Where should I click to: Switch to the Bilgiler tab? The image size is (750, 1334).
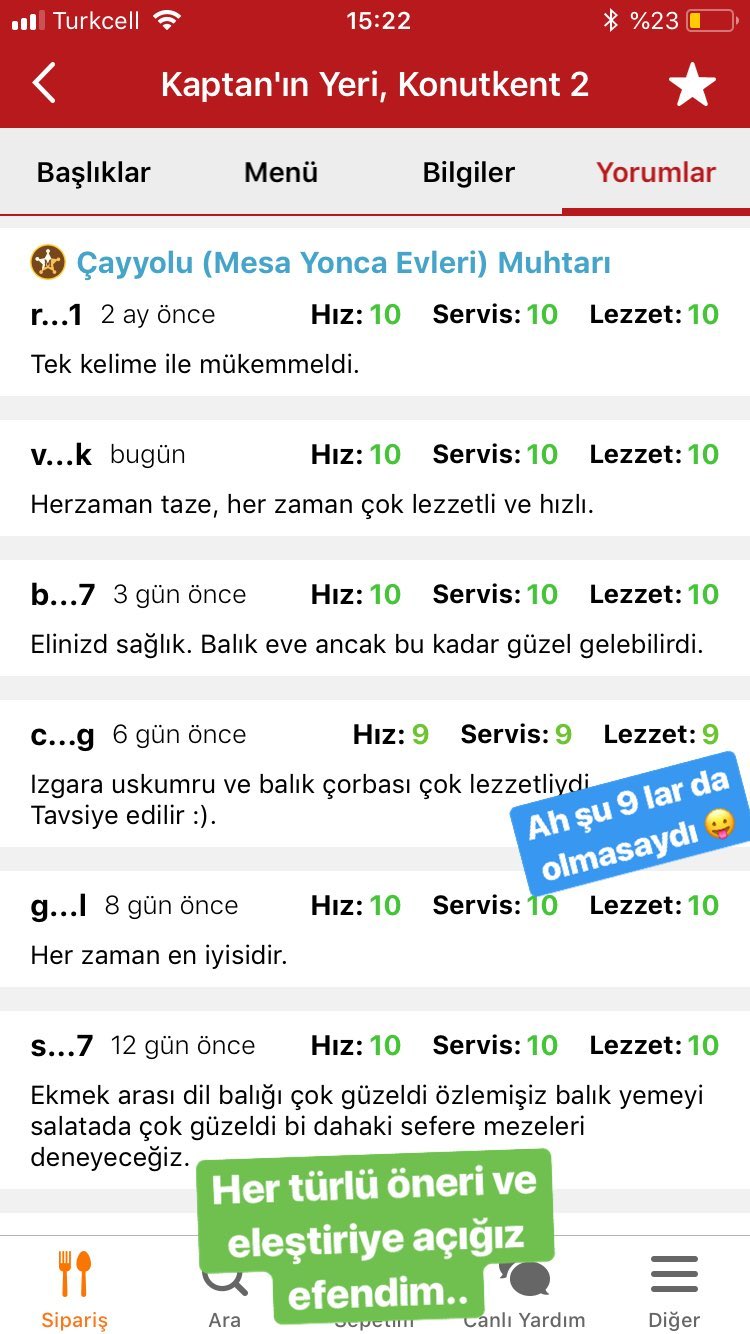click(469, 172)
